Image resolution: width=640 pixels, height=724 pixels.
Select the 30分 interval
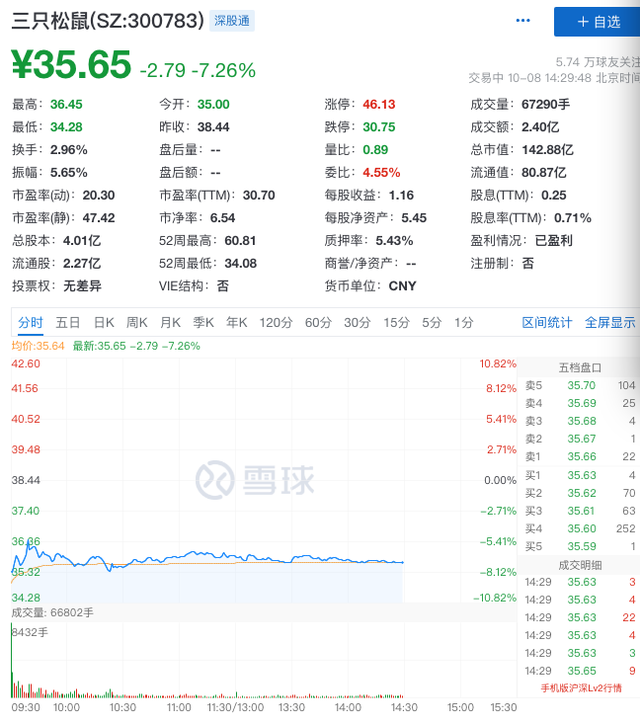(357, 322)
